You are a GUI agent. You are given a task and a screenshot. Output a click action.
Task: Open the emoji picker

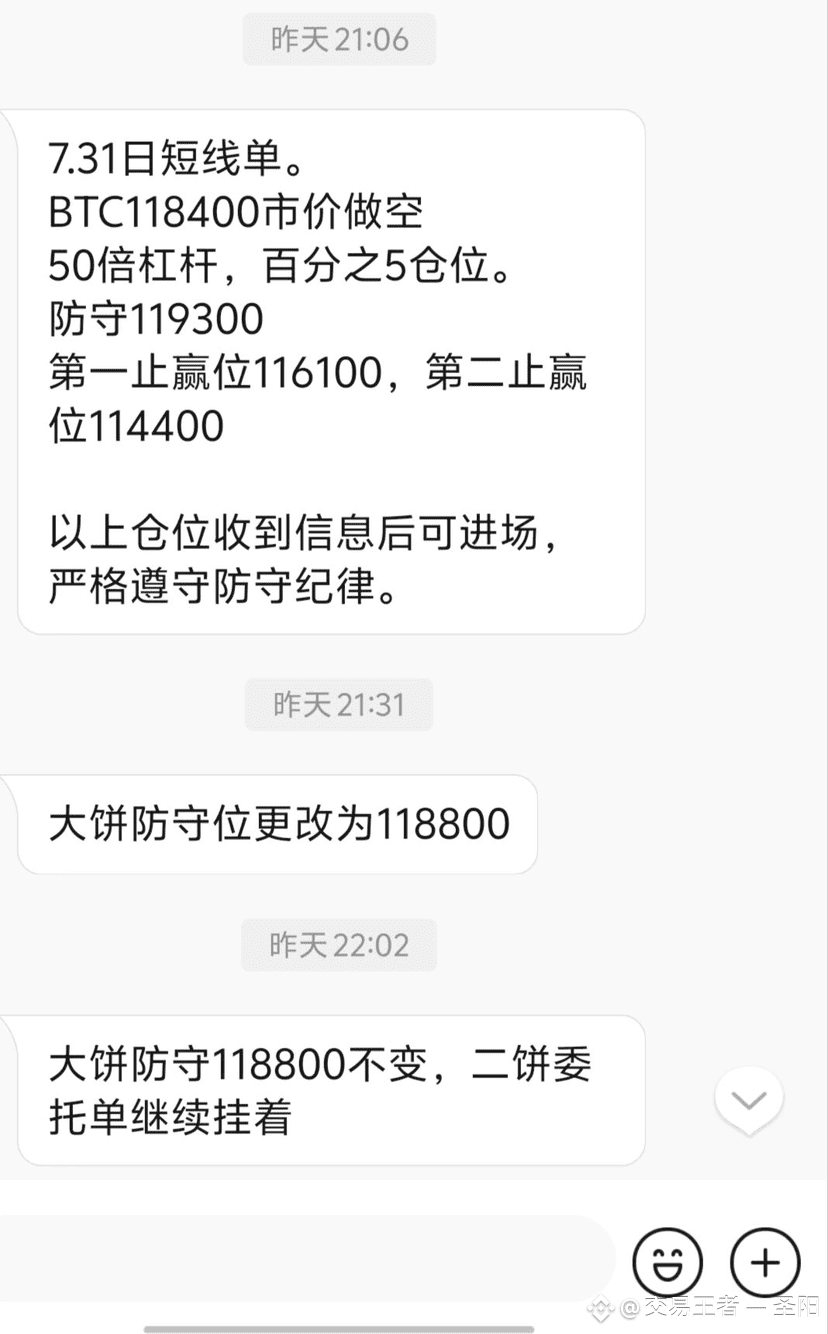(x=668, y=1262)
